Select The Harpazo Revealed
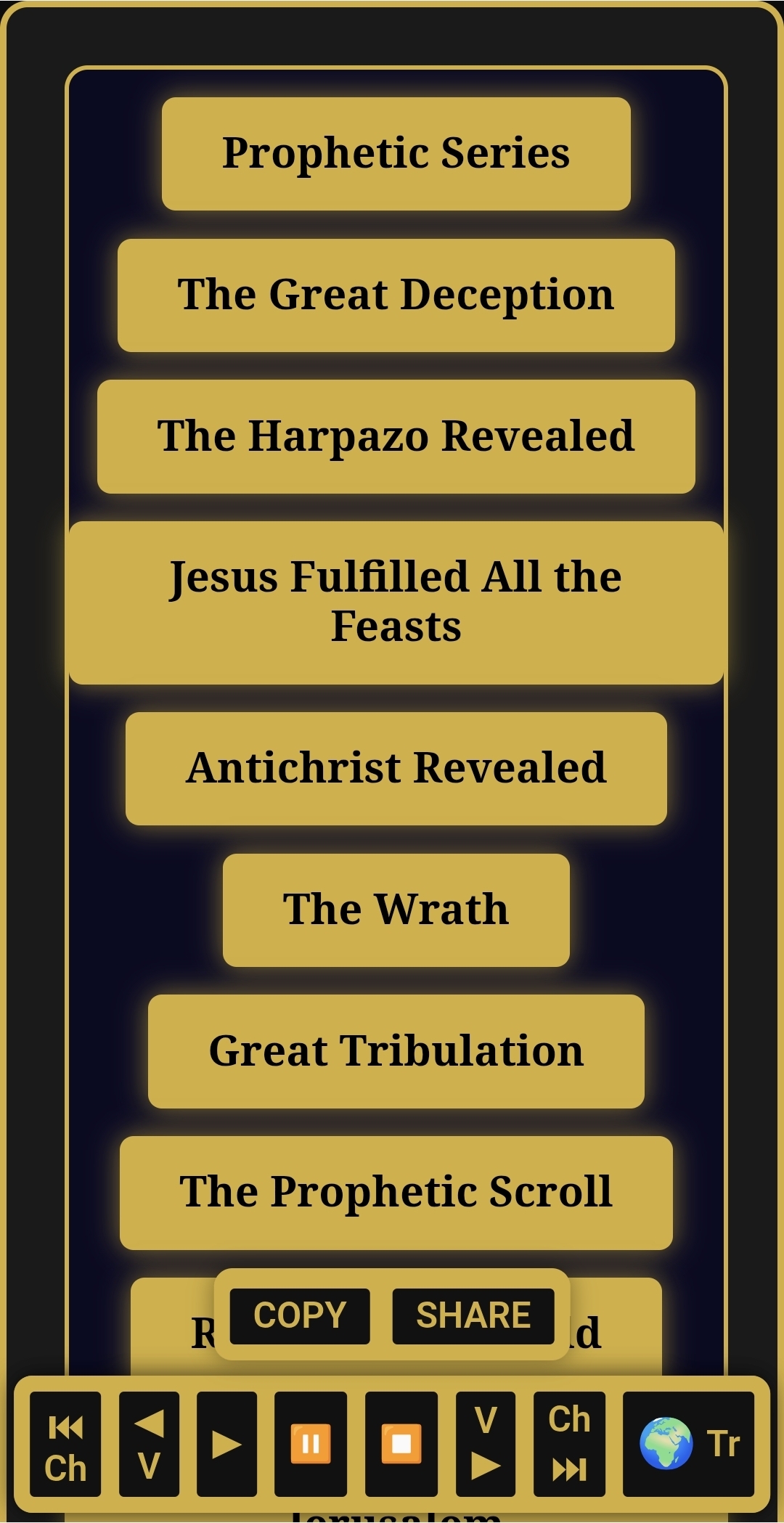 tap(396, 436)
